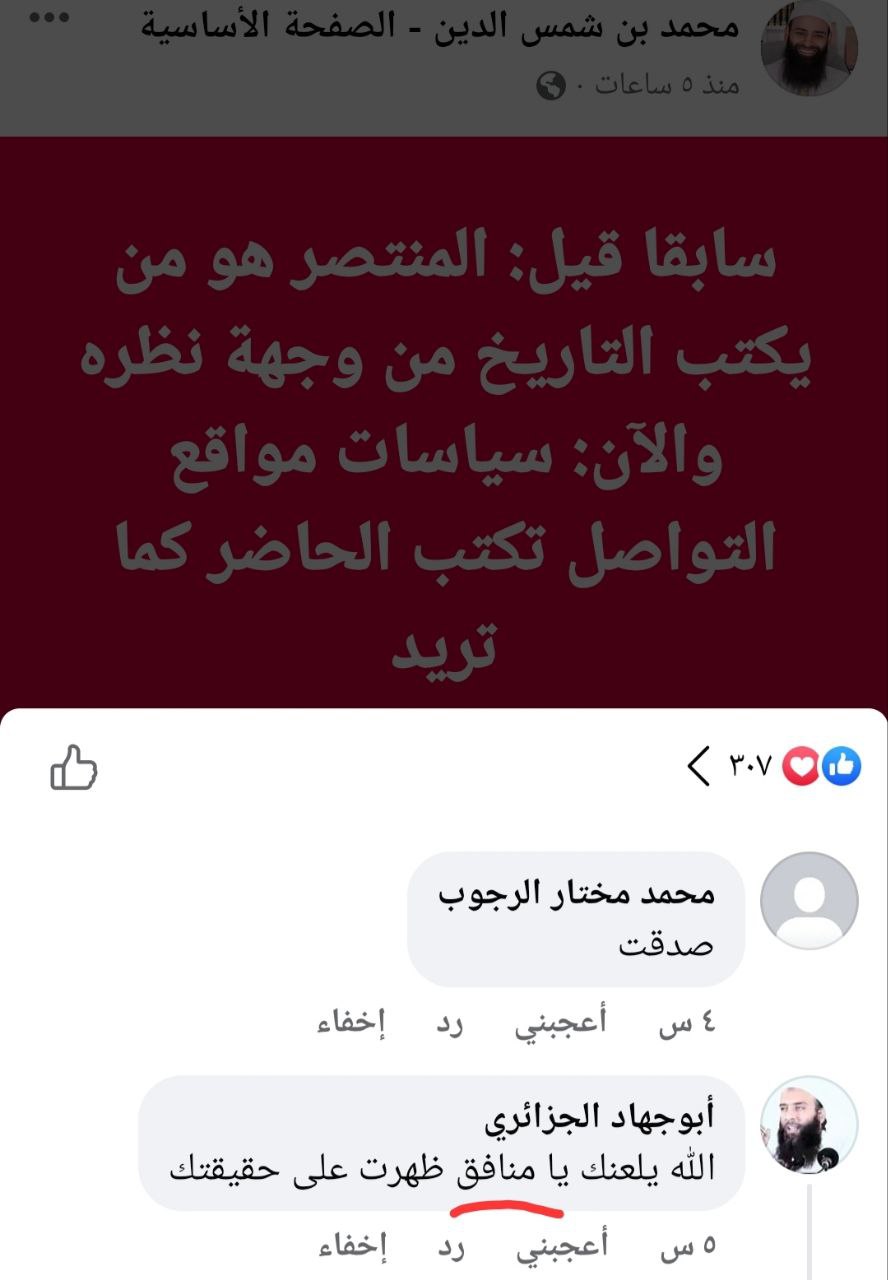Reply to محمد مختار الرجوب's comment
888x1280 pixels.
449,1023
